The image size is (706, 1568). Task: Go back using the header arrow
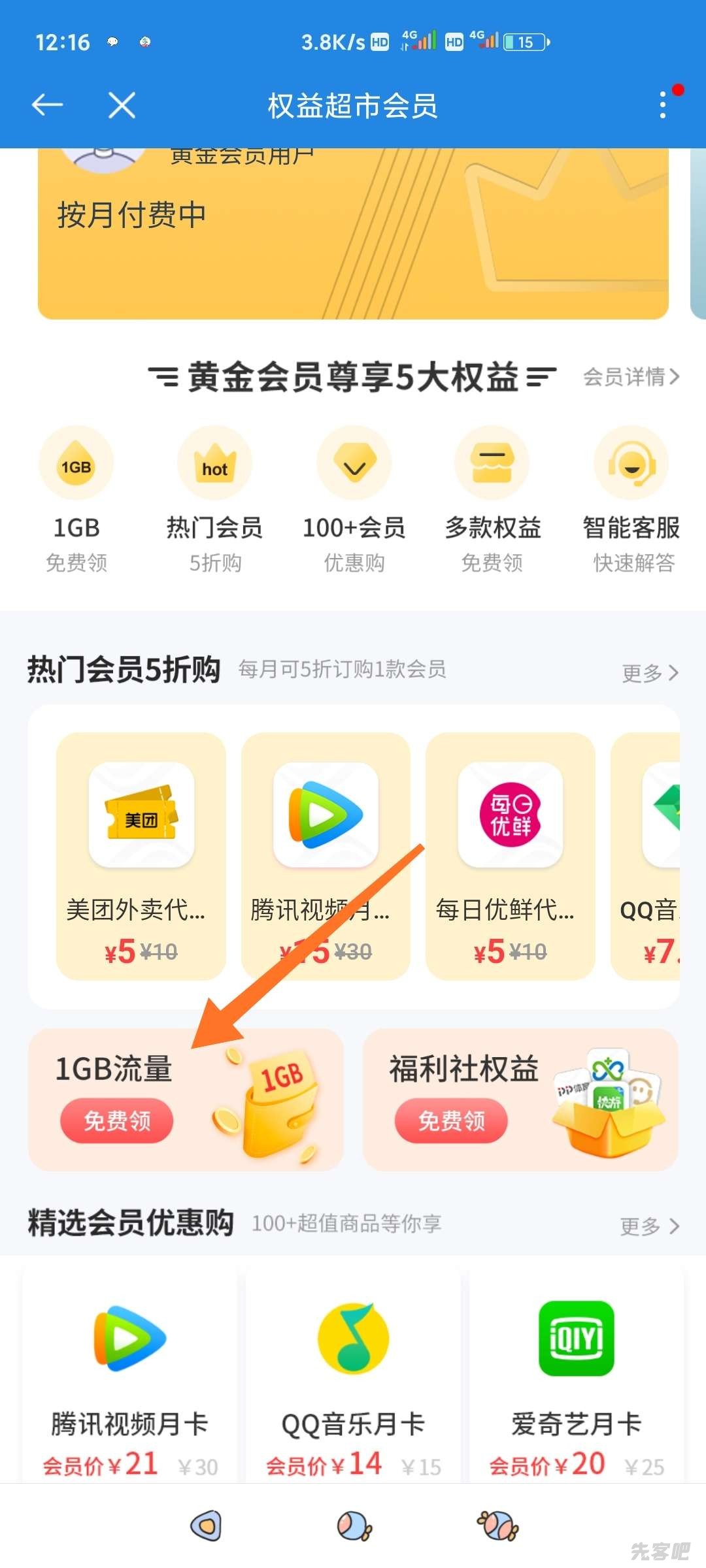47,105
